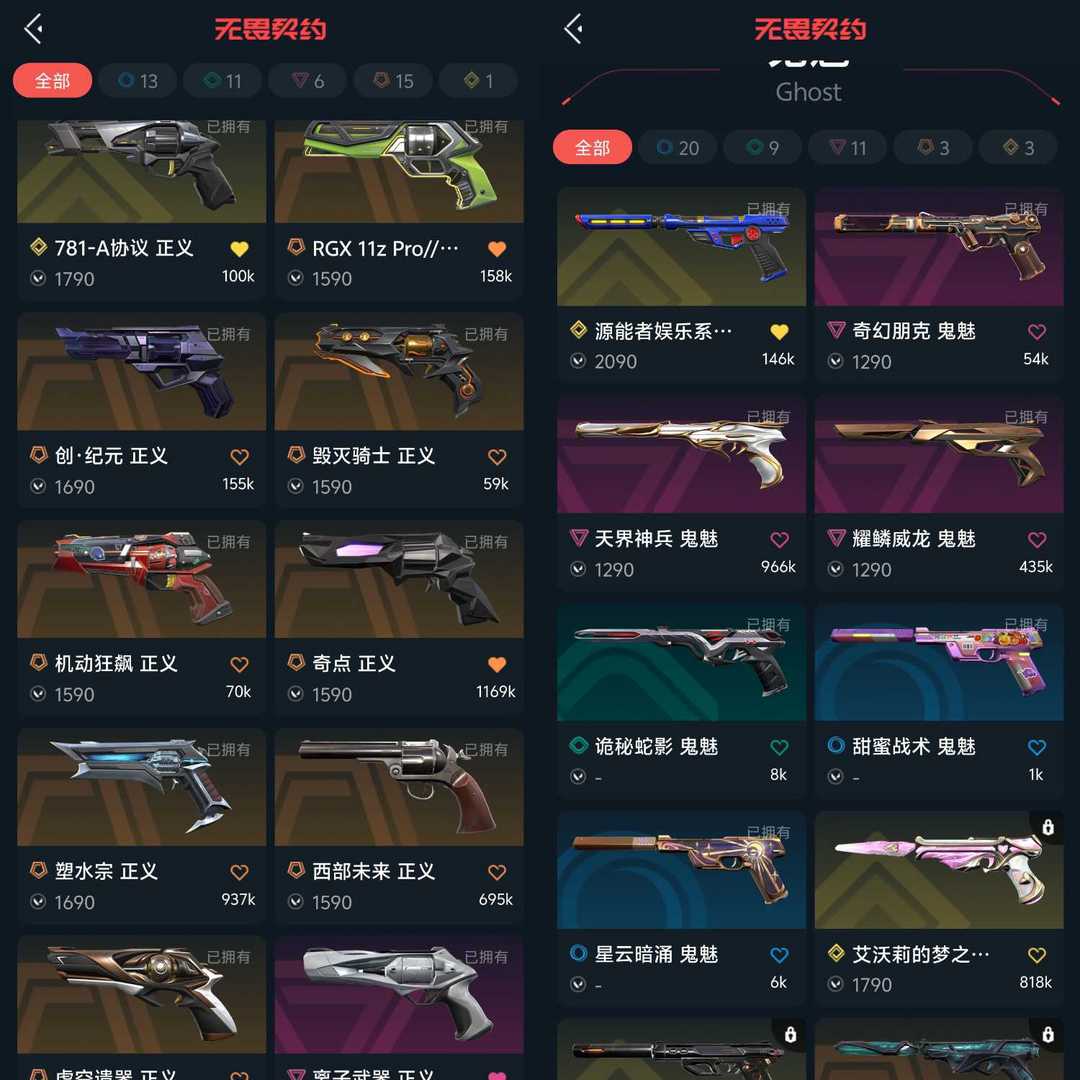Select the filter chip showing 20

tap(677, 148)
